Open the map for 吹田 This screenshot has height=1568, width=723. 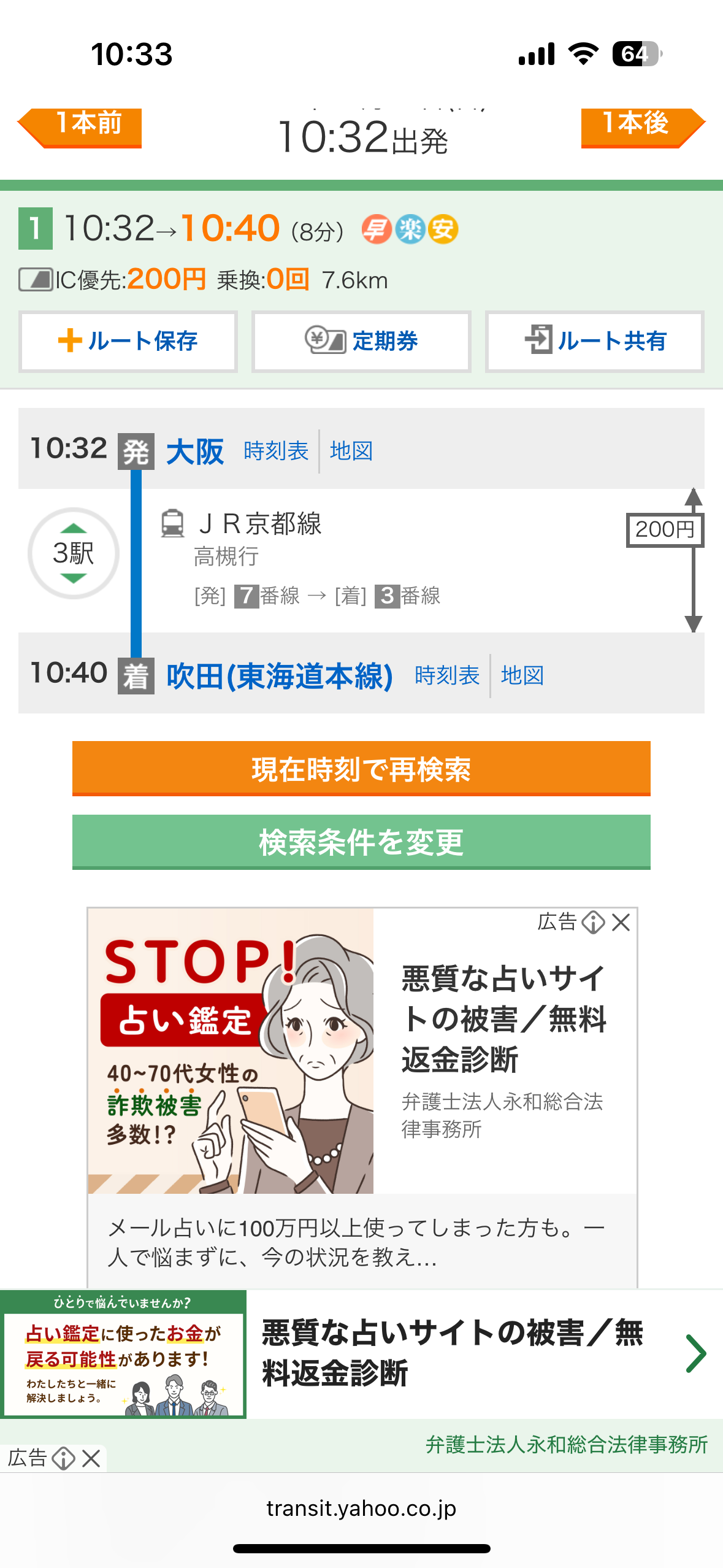coord(522,675)
